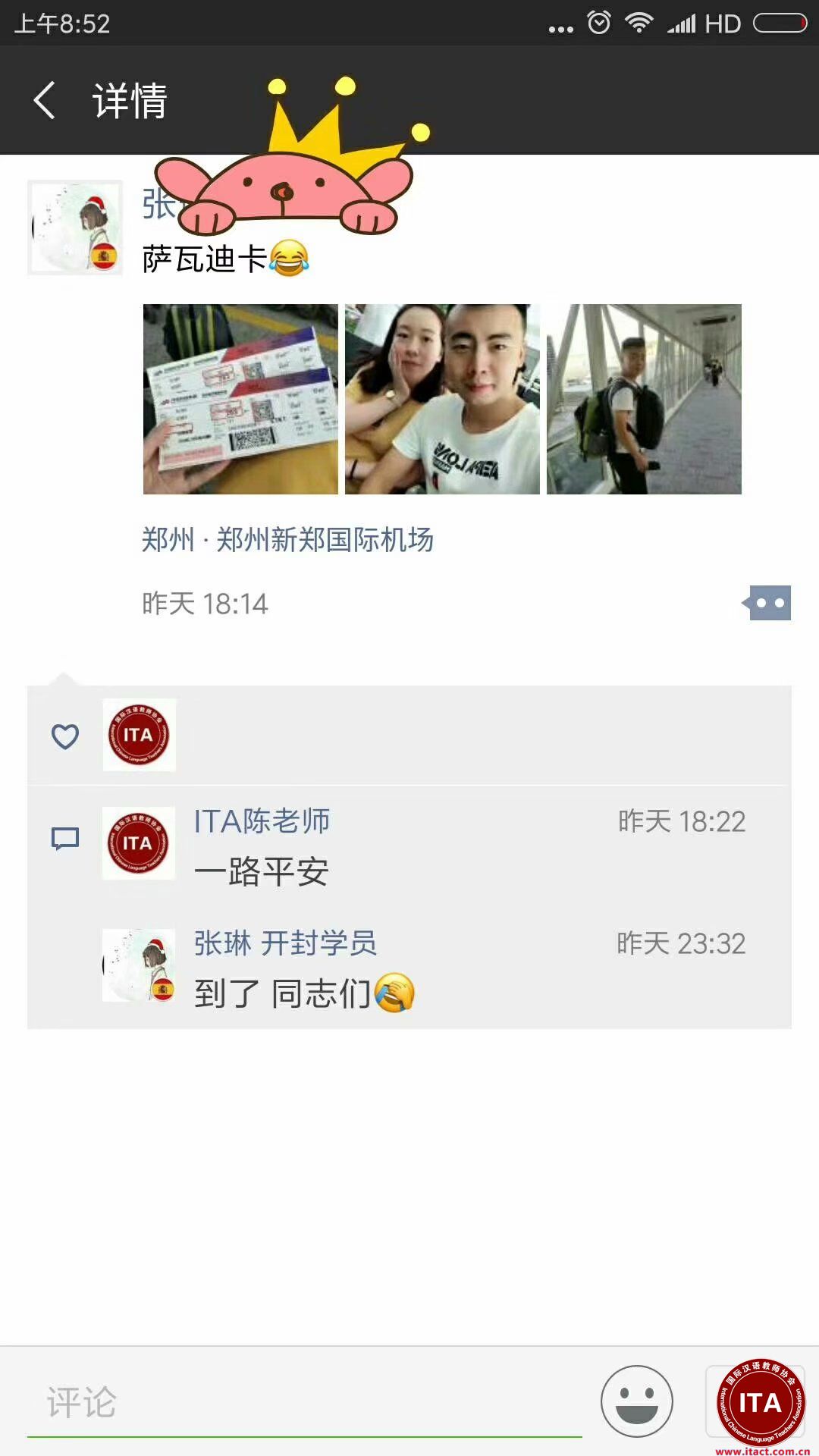Open ITA陈老师's profile name link
This screenshot has width=819, height=1456.
pyautogui.click(x=262, y=821)
